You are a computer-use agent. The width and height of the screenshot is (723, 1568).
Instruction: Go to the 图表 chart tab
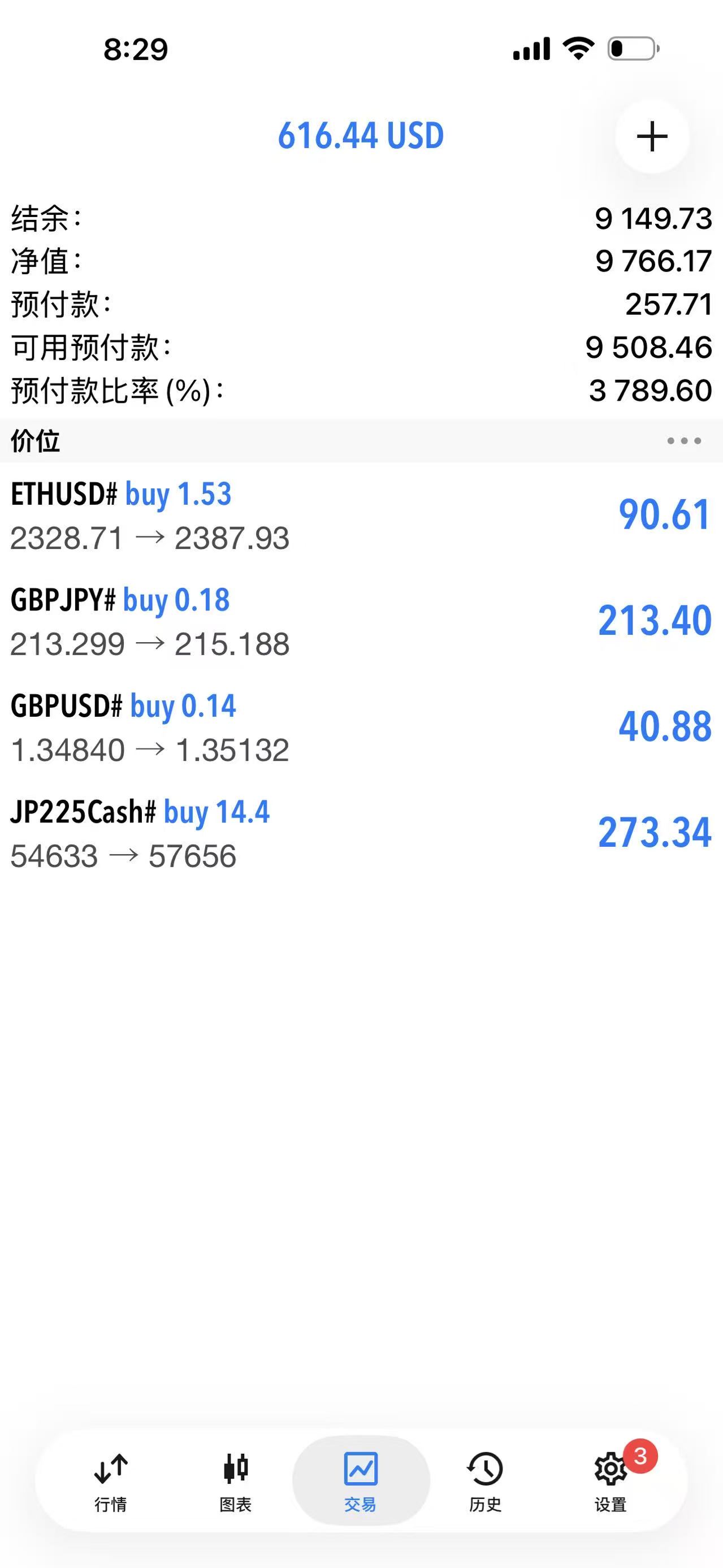[236, 1482]
